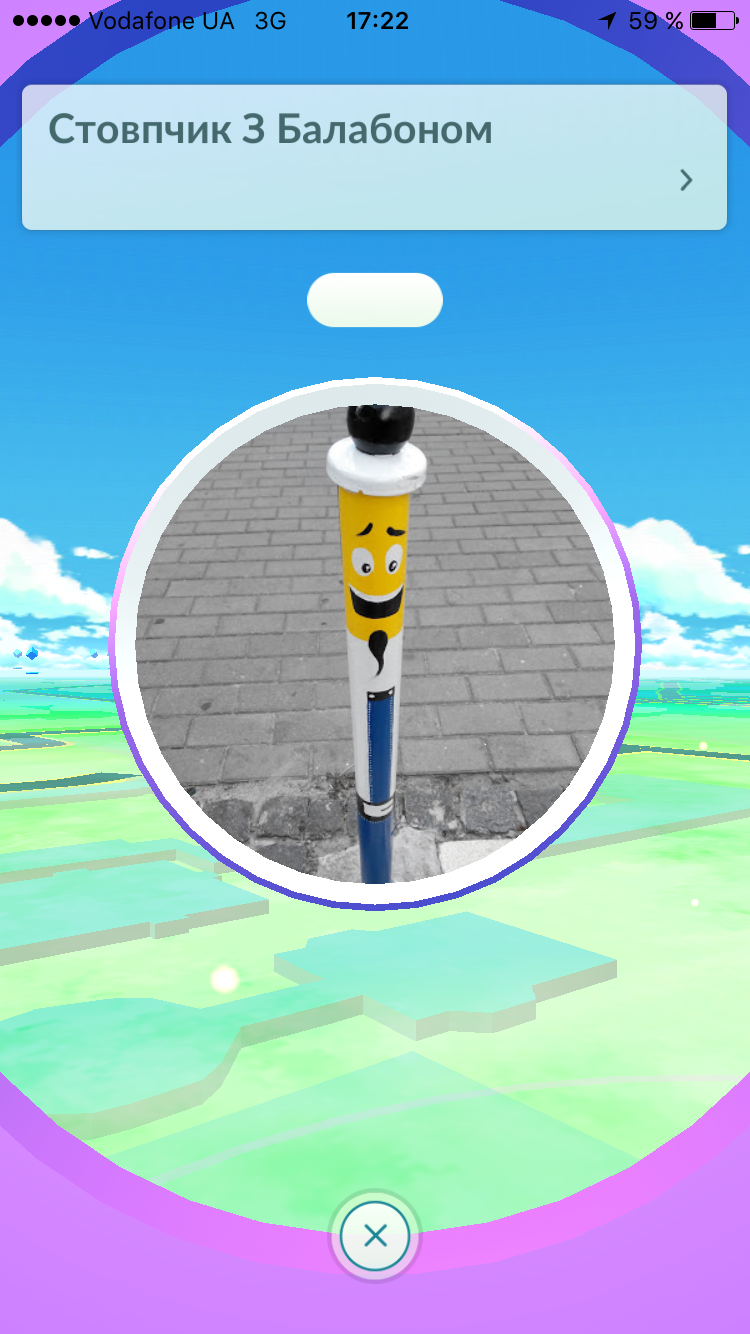Close the PokéStop view
The width and height of the screenshot is (750, 1334).
(x=375, y=1237)
